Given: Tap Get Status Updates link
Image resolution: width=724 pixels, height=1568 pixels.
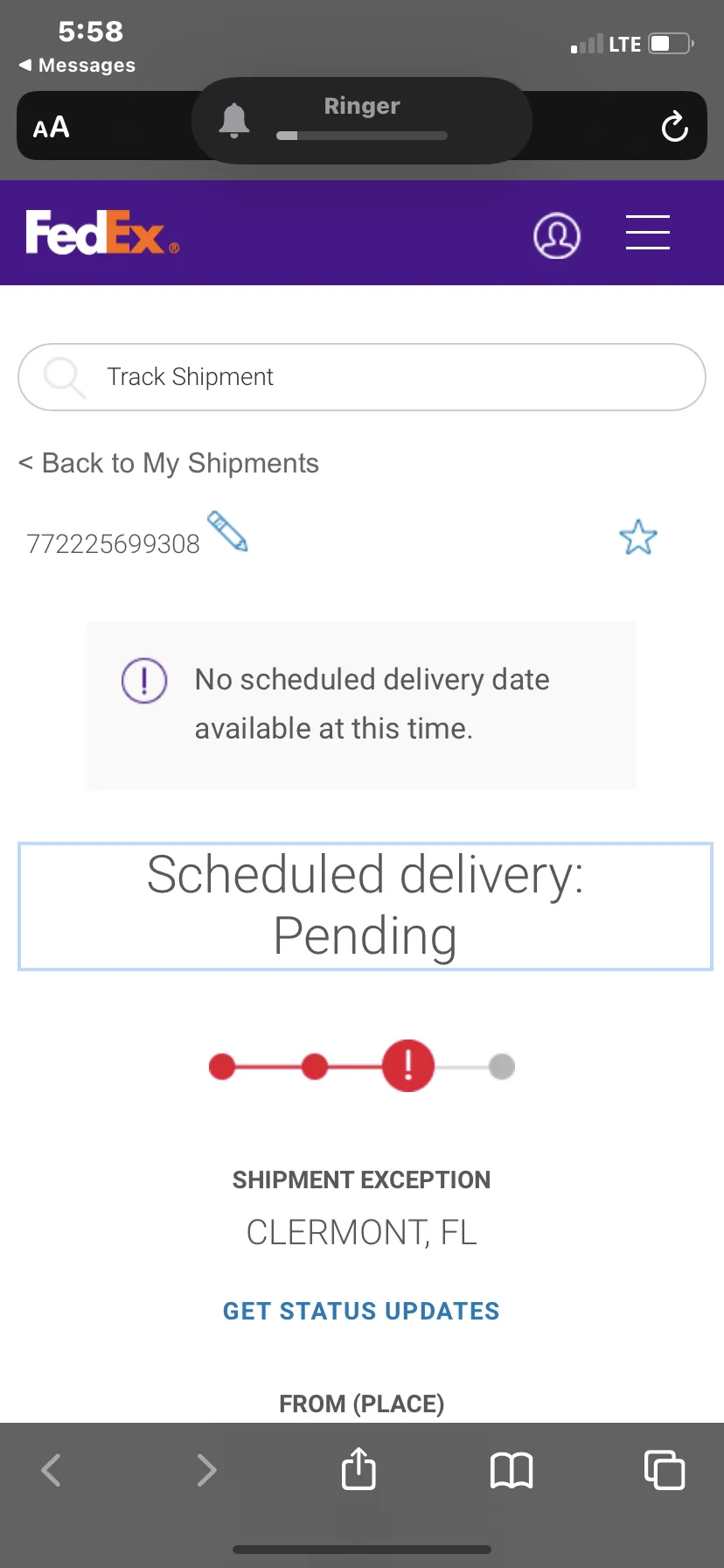Looking at the screenshot, I should 361,1311.
